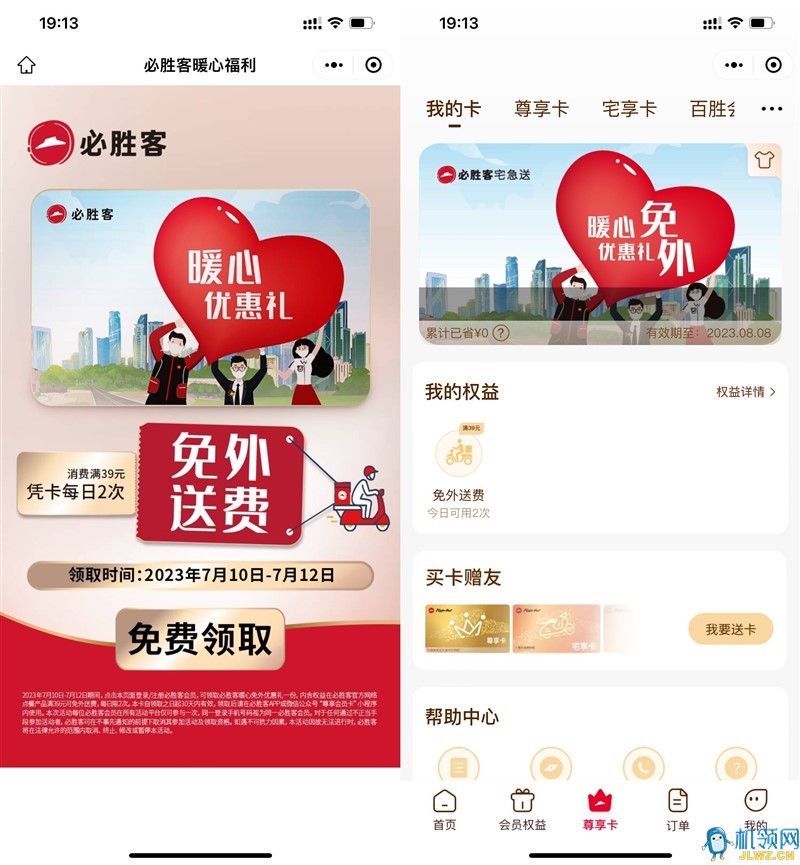Open 我的 in bottom navigation

[x=755, y=808]
